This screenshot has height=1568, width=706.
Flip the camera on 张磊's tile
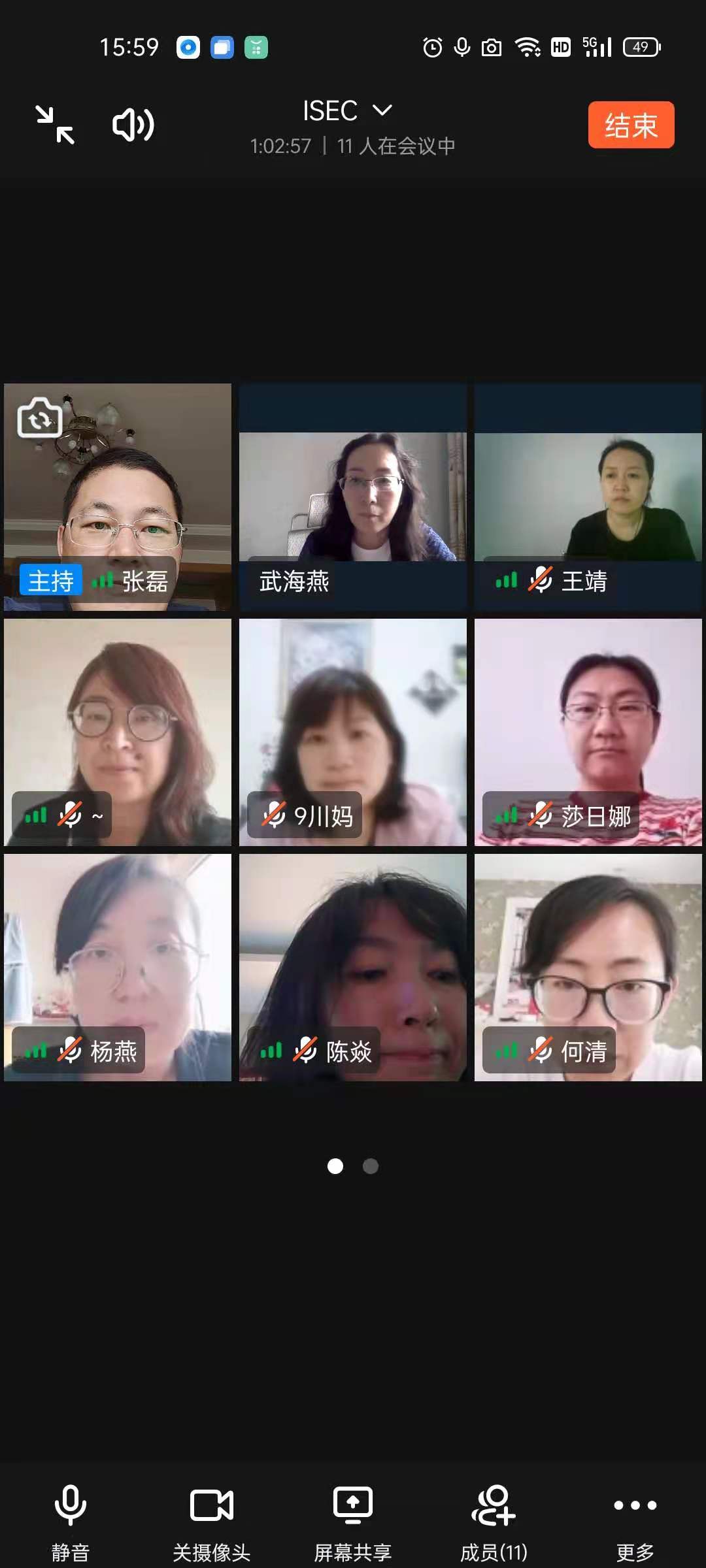(x=40, y=418)
